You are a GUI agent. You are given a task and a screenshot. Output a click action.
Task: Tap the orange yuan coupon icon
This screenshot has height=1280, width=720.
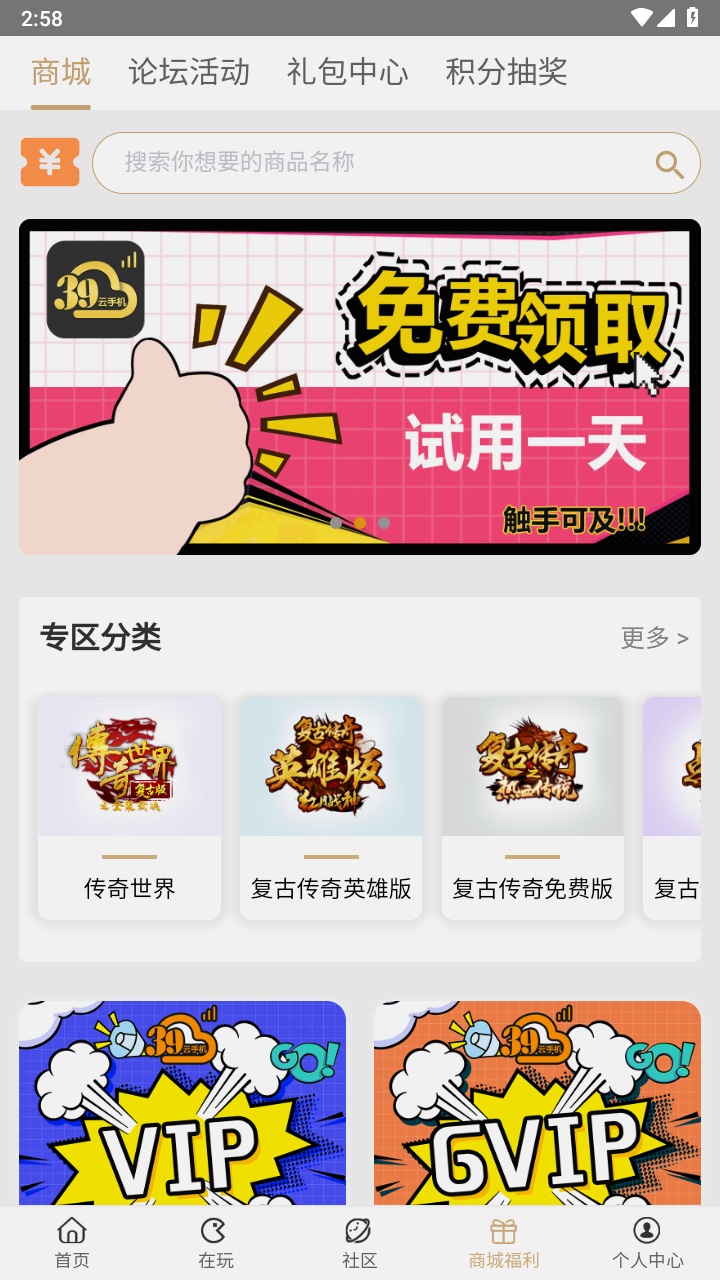[x=50, y=162]
